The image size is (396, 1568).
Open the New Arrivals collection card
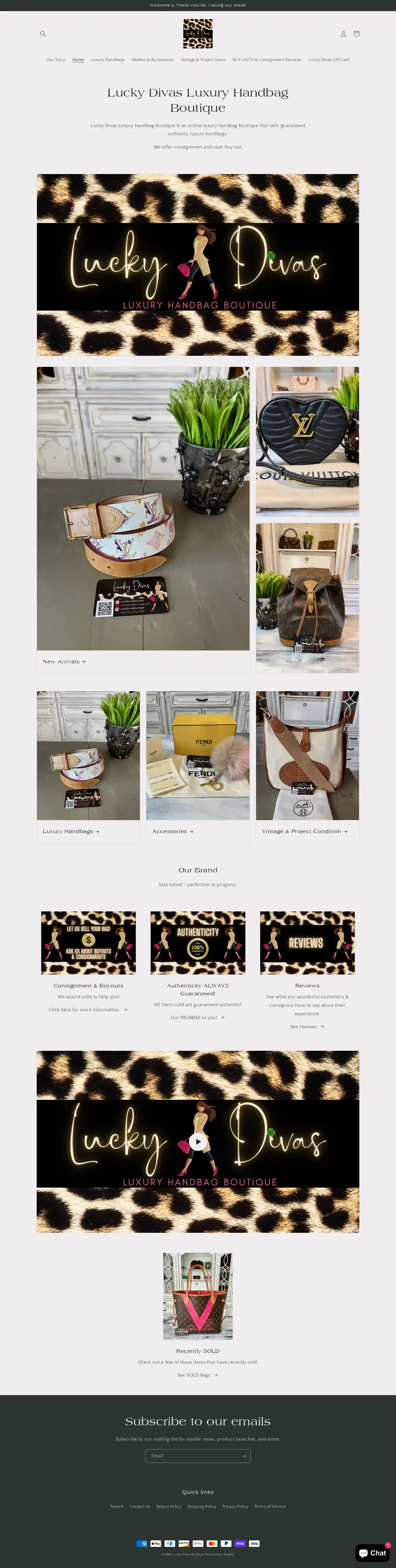click(64, 662)
